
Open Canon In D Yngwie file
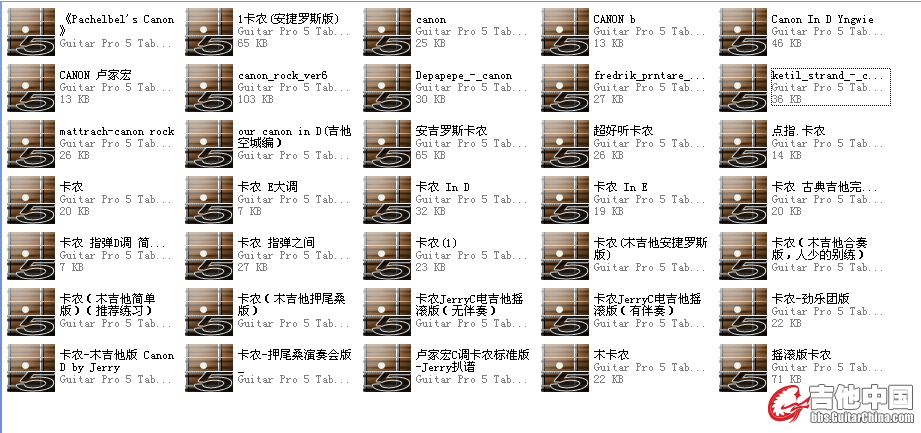click(743, 32)
